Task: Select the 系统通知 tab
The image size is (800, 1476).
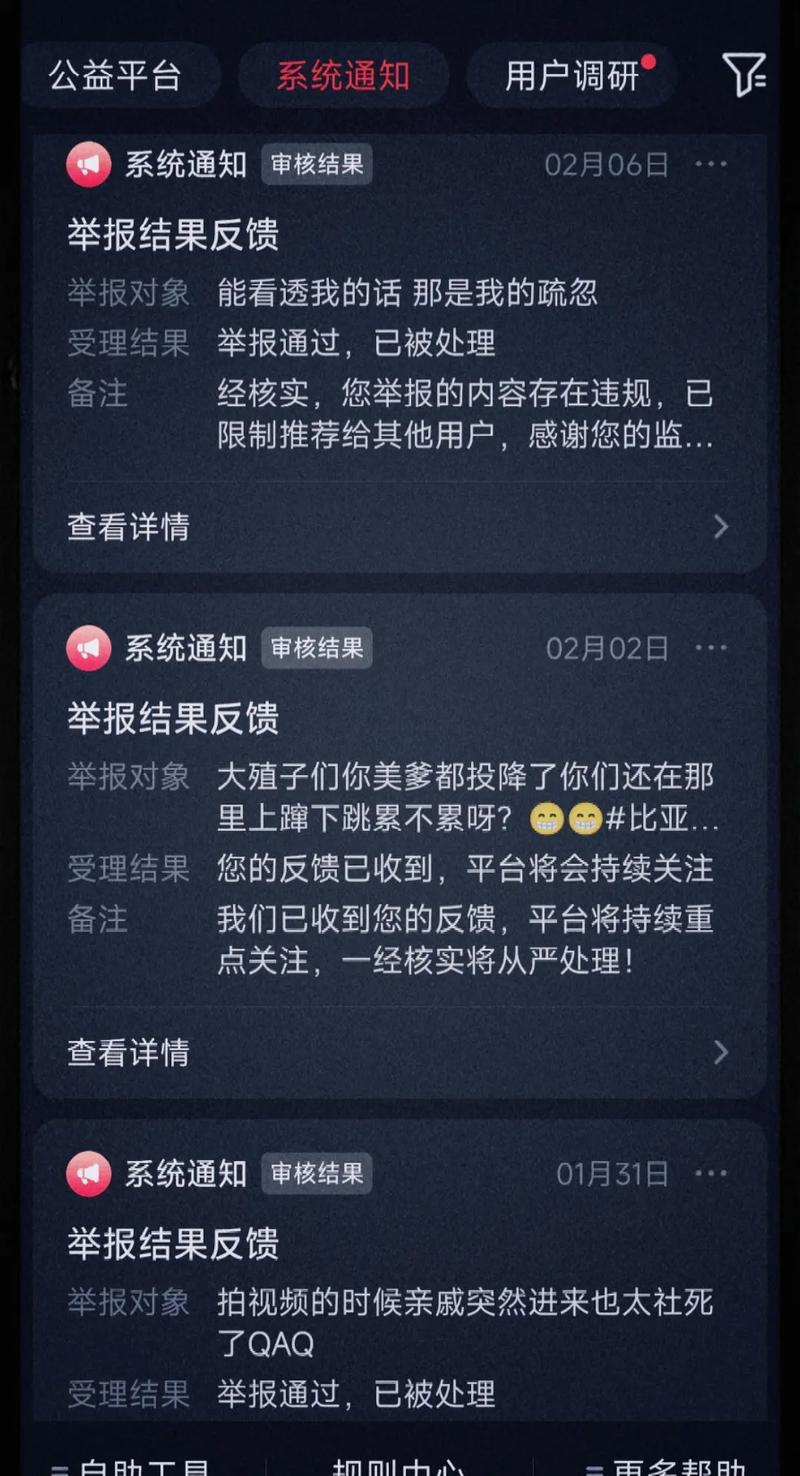Action: [343, 76]
